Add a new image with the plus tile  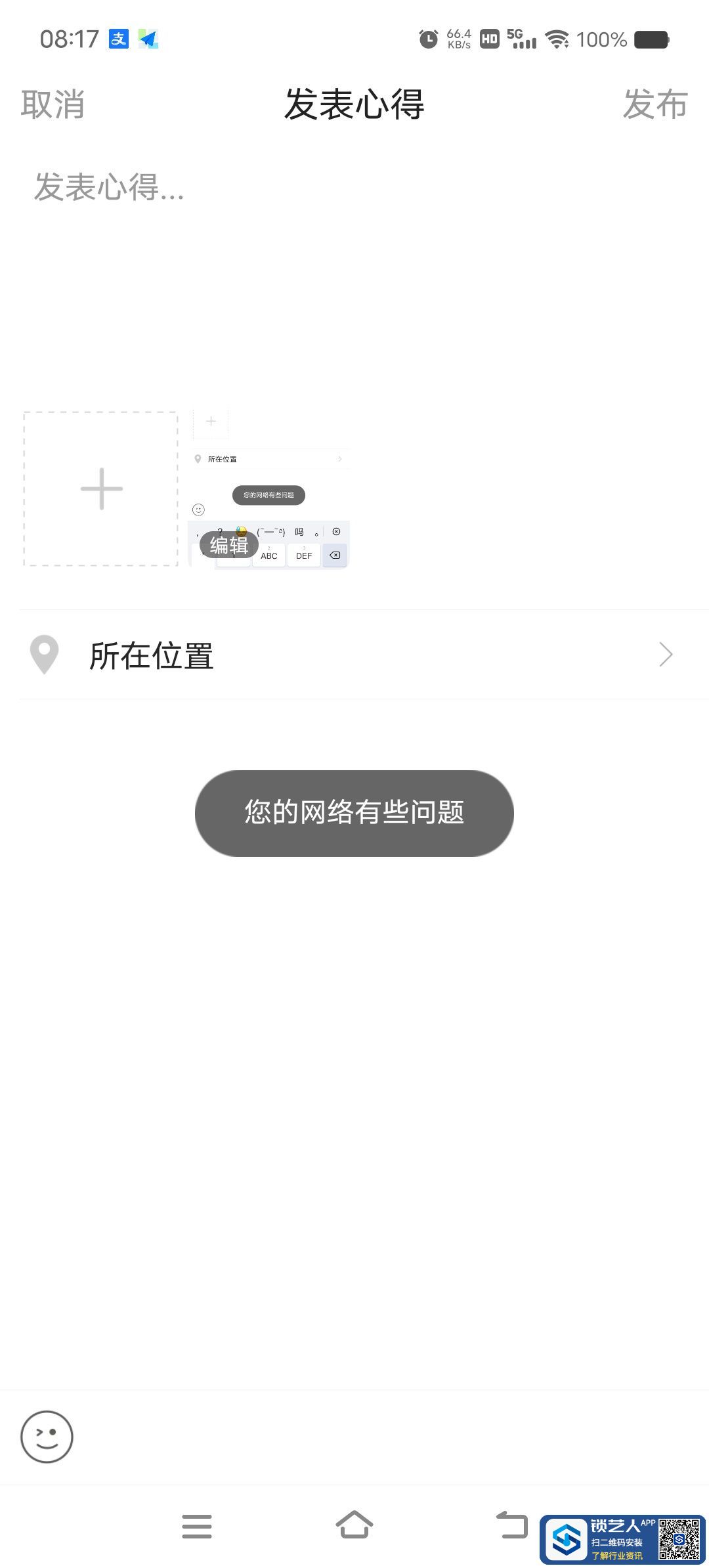point(101,489)
